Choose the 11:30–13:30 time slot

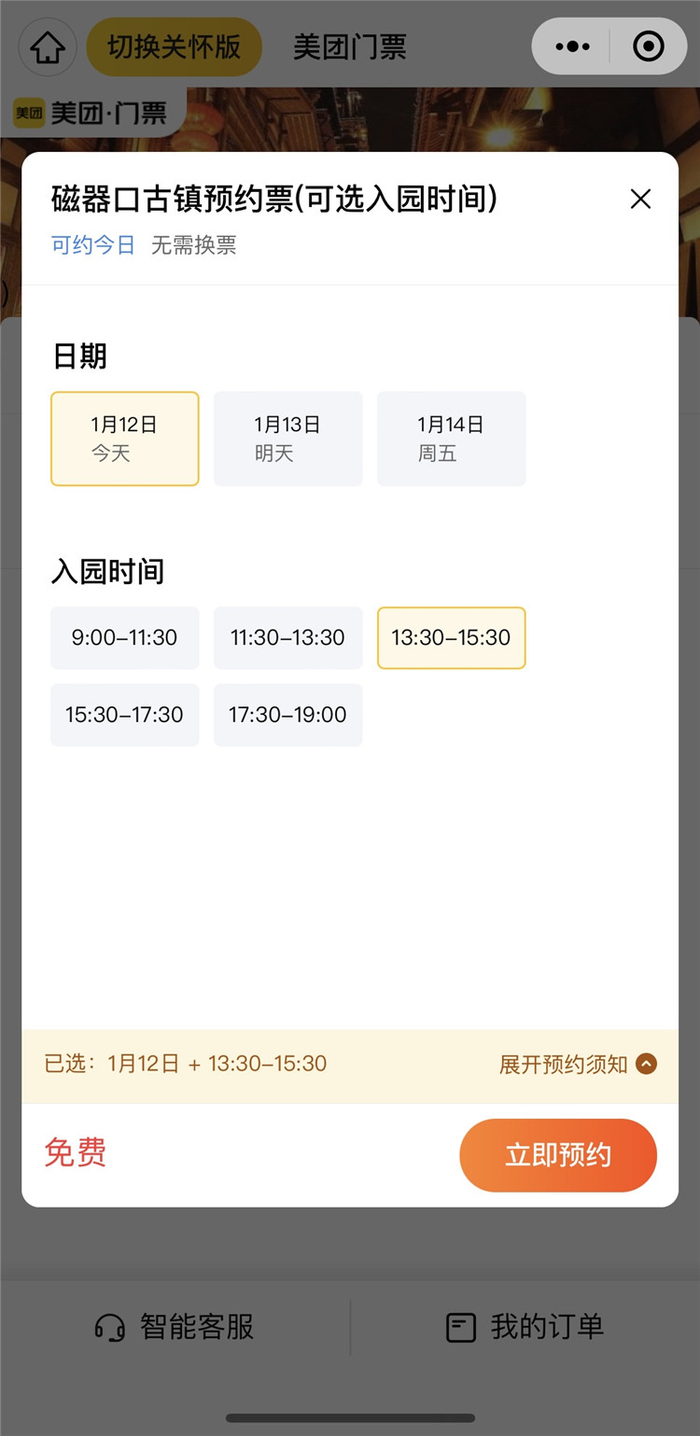click(x=288, y=638)
